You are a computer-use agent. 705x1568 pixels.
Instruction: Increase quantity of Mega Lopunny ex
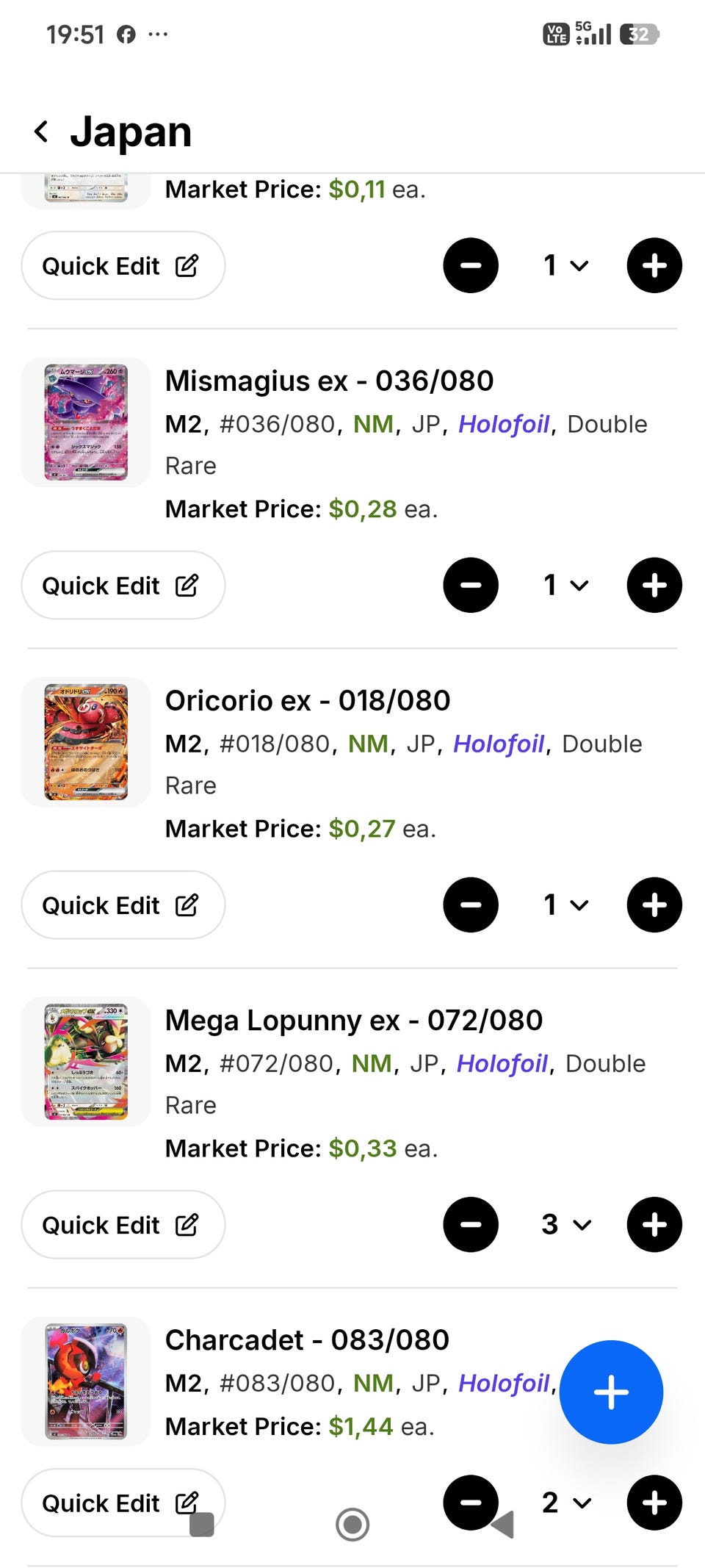[x=654, y=1225]
